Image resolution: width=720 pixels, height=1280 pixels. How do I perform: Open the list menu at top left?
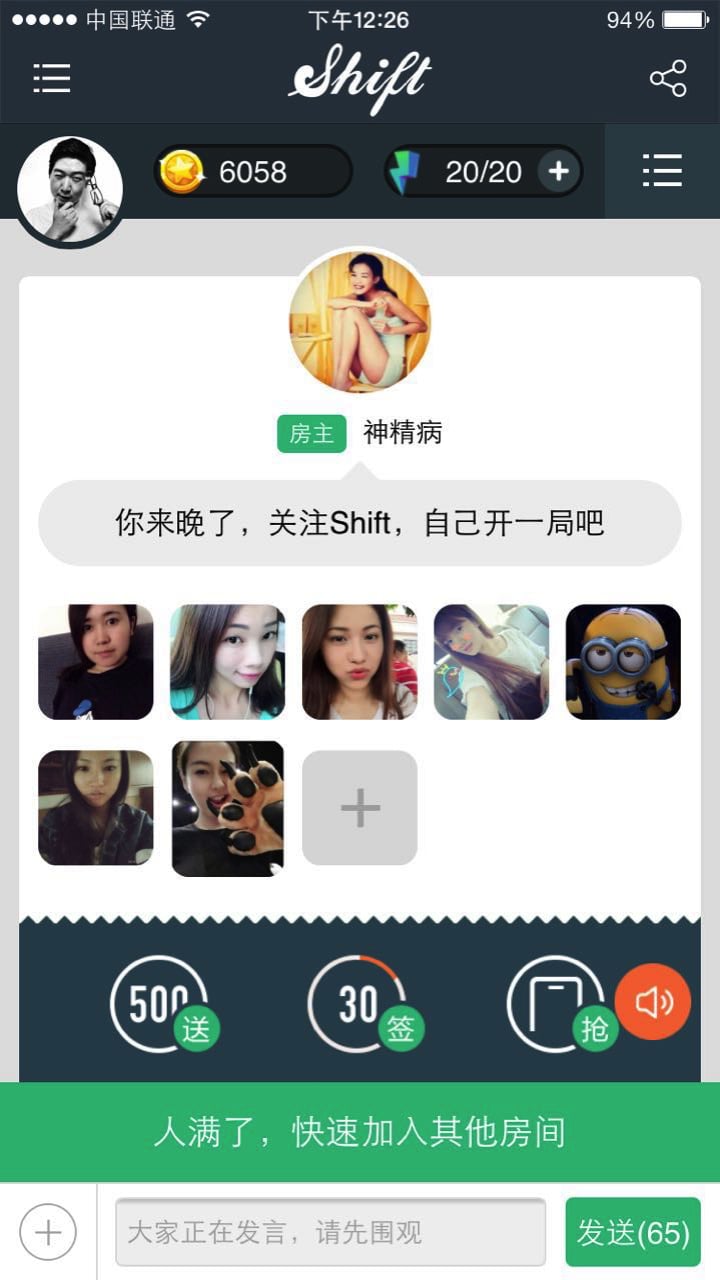coord(50,79)
